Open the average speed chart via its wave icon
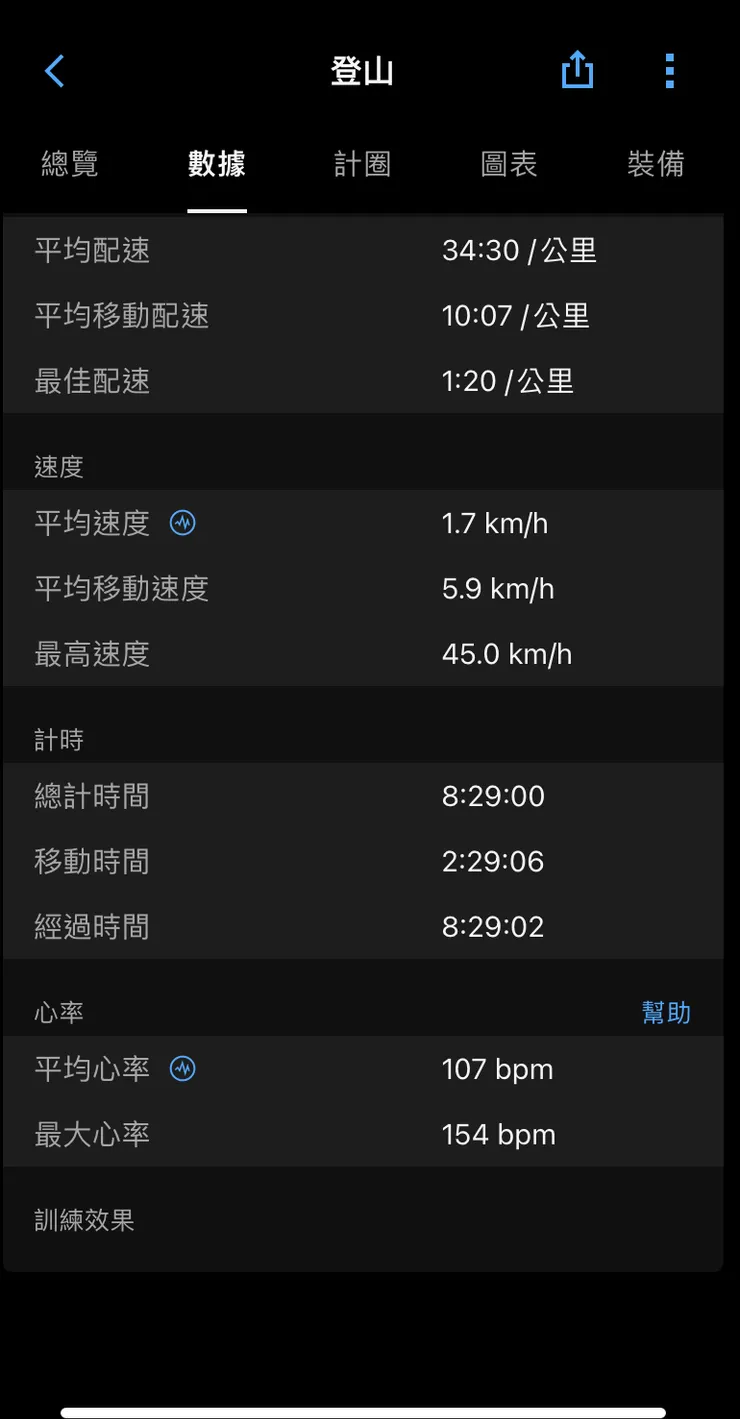 [182, 523]
